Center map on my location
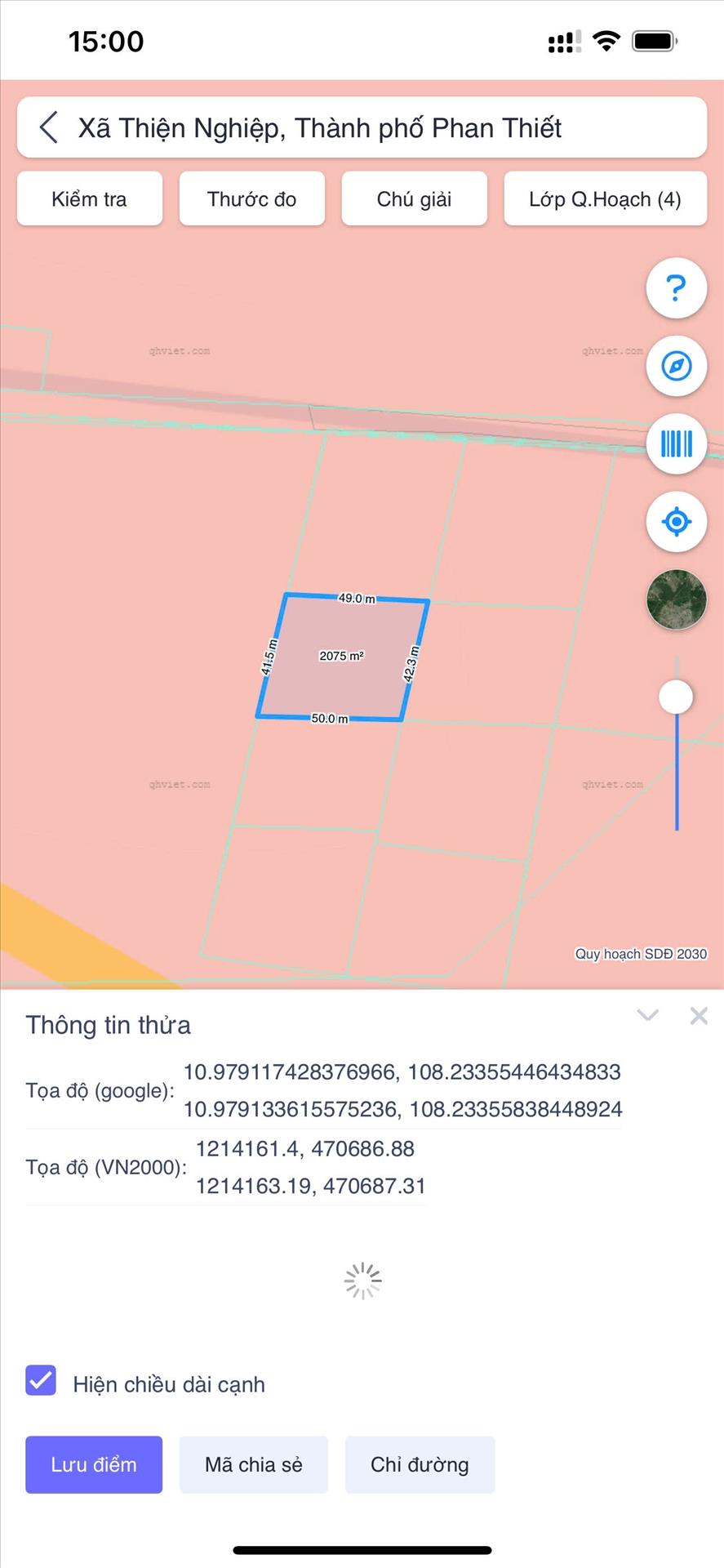The image size is (724, 1568). tap(676, 521)
